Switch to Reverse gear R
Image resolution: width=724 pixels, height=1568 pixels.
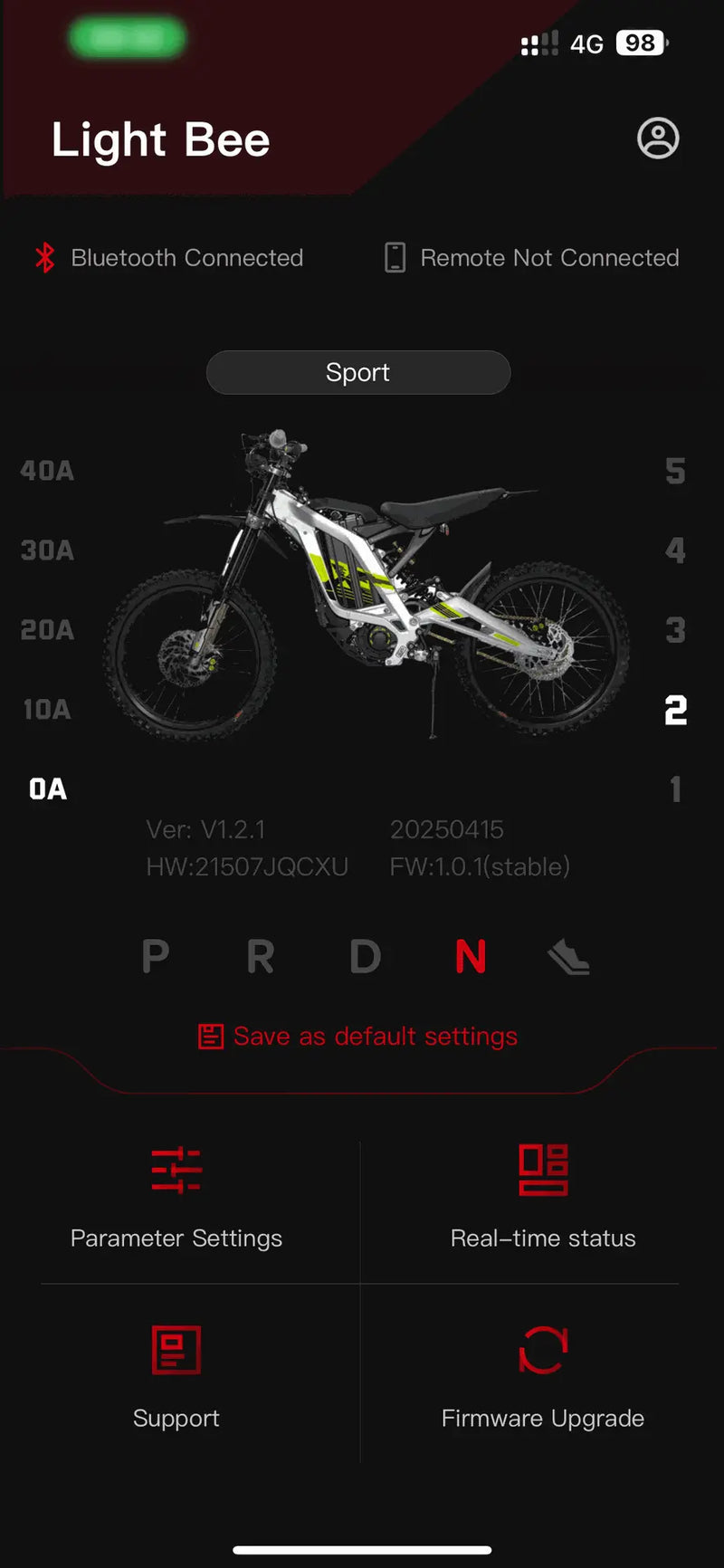point(261,957)
